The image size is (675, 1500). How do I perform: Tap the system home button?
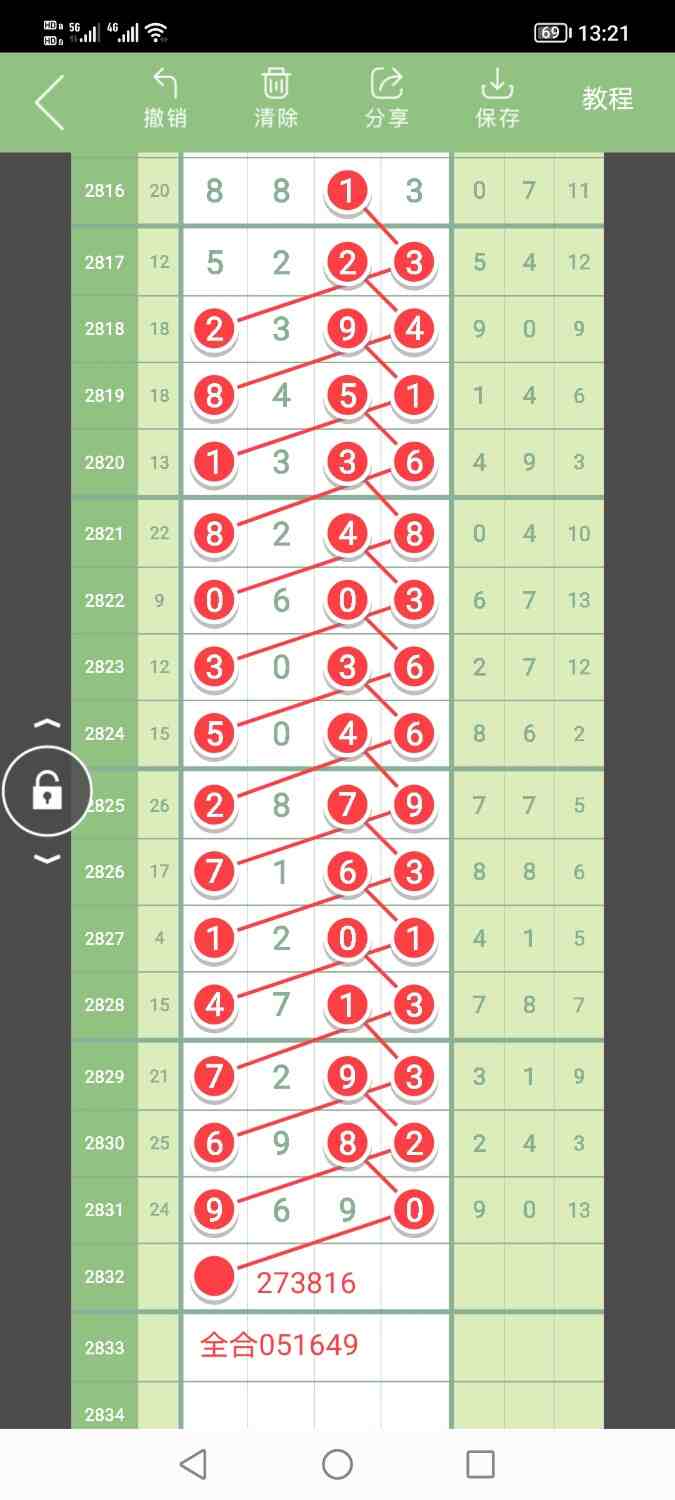337,1464
